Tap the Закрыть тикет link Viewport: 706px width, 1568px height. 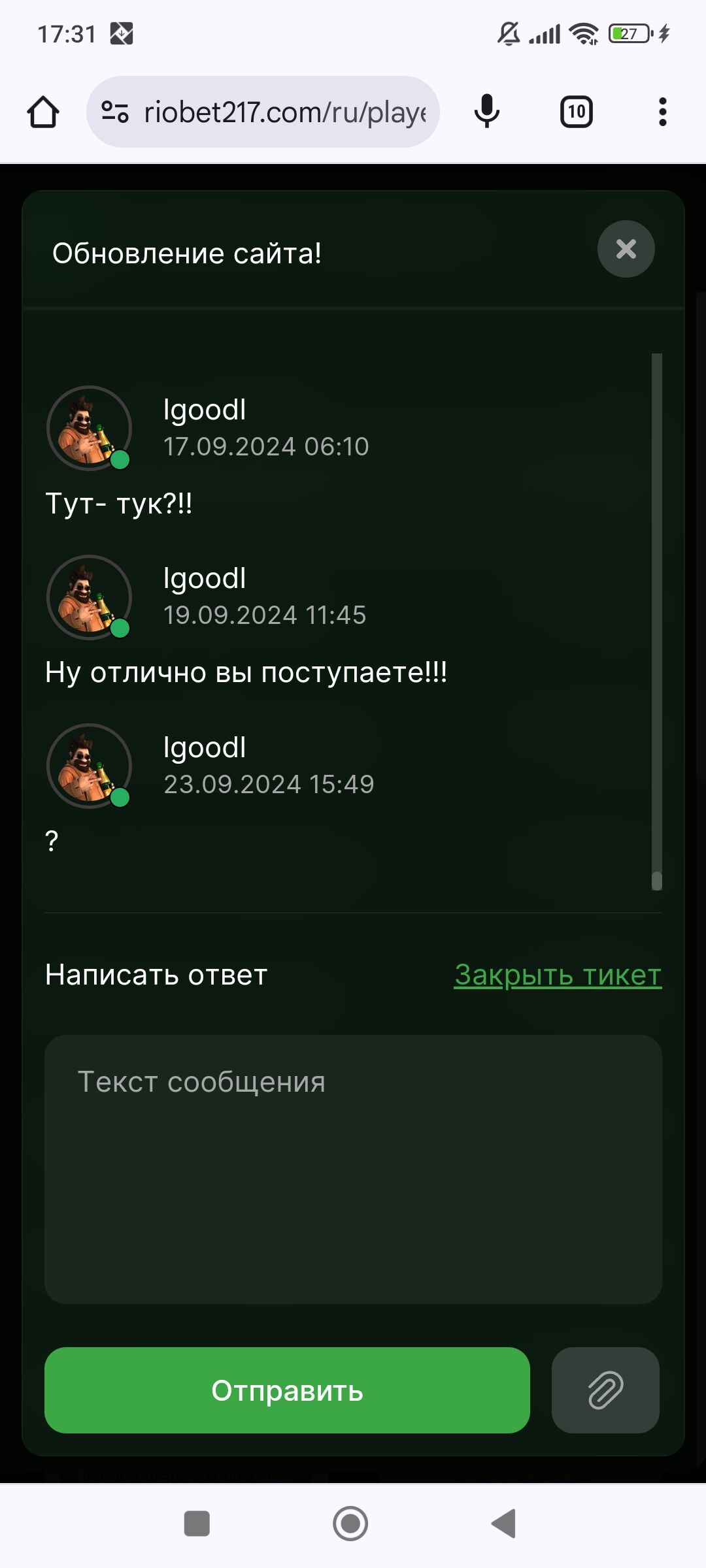click(x=558, y=975)
